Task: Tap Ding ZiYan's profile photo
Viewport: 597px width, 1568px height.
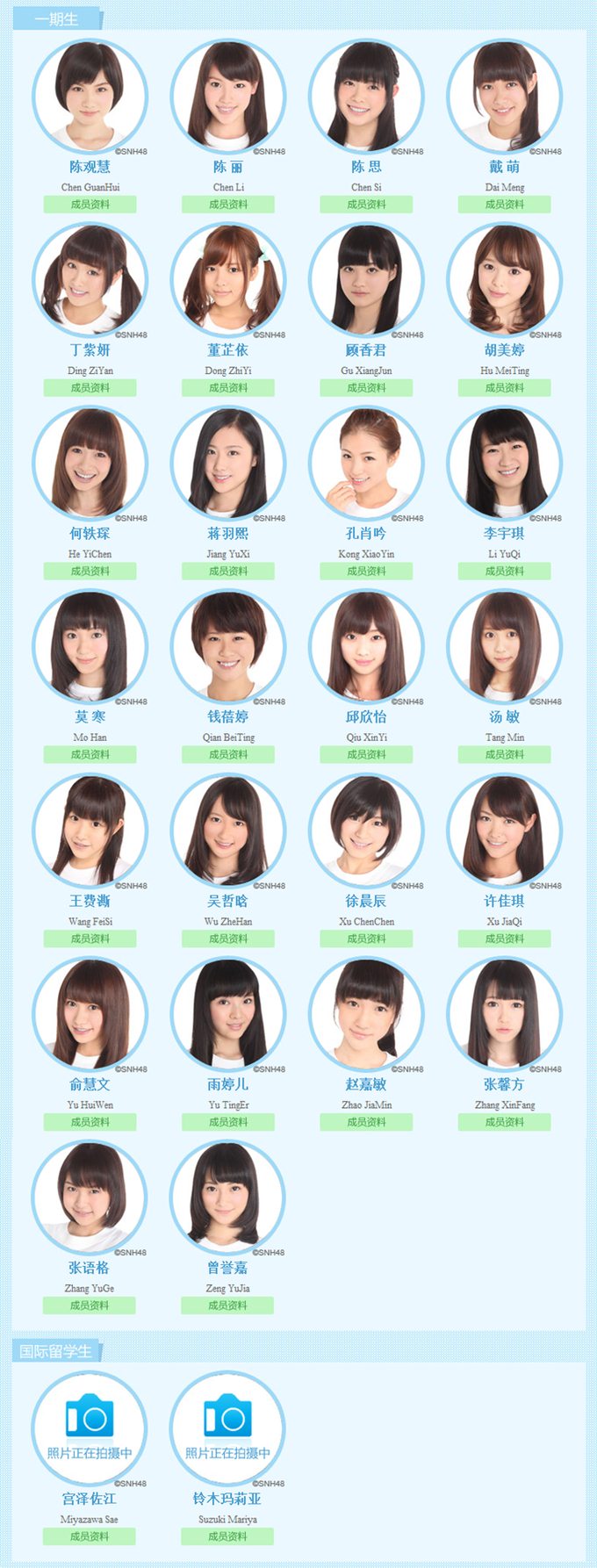Action: pos(90,279)
